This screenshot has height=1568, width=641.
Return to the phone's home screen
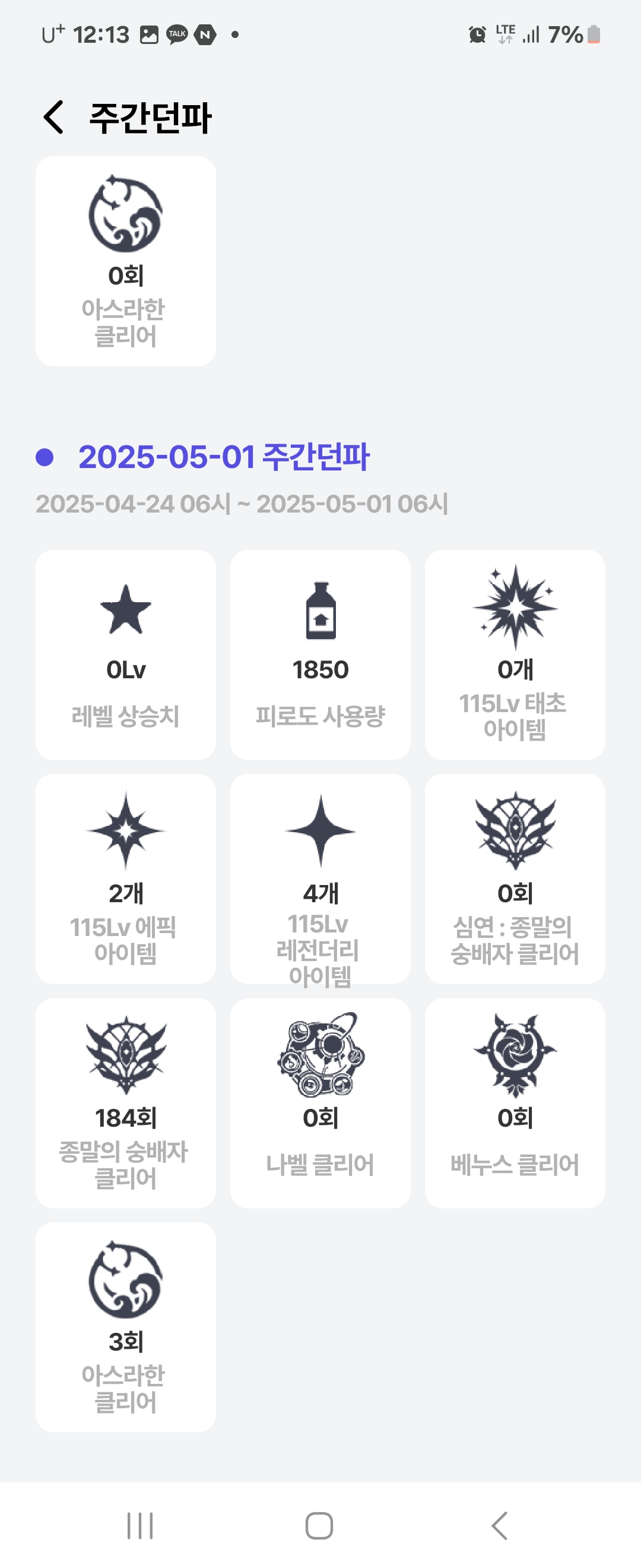(319, 1525)
